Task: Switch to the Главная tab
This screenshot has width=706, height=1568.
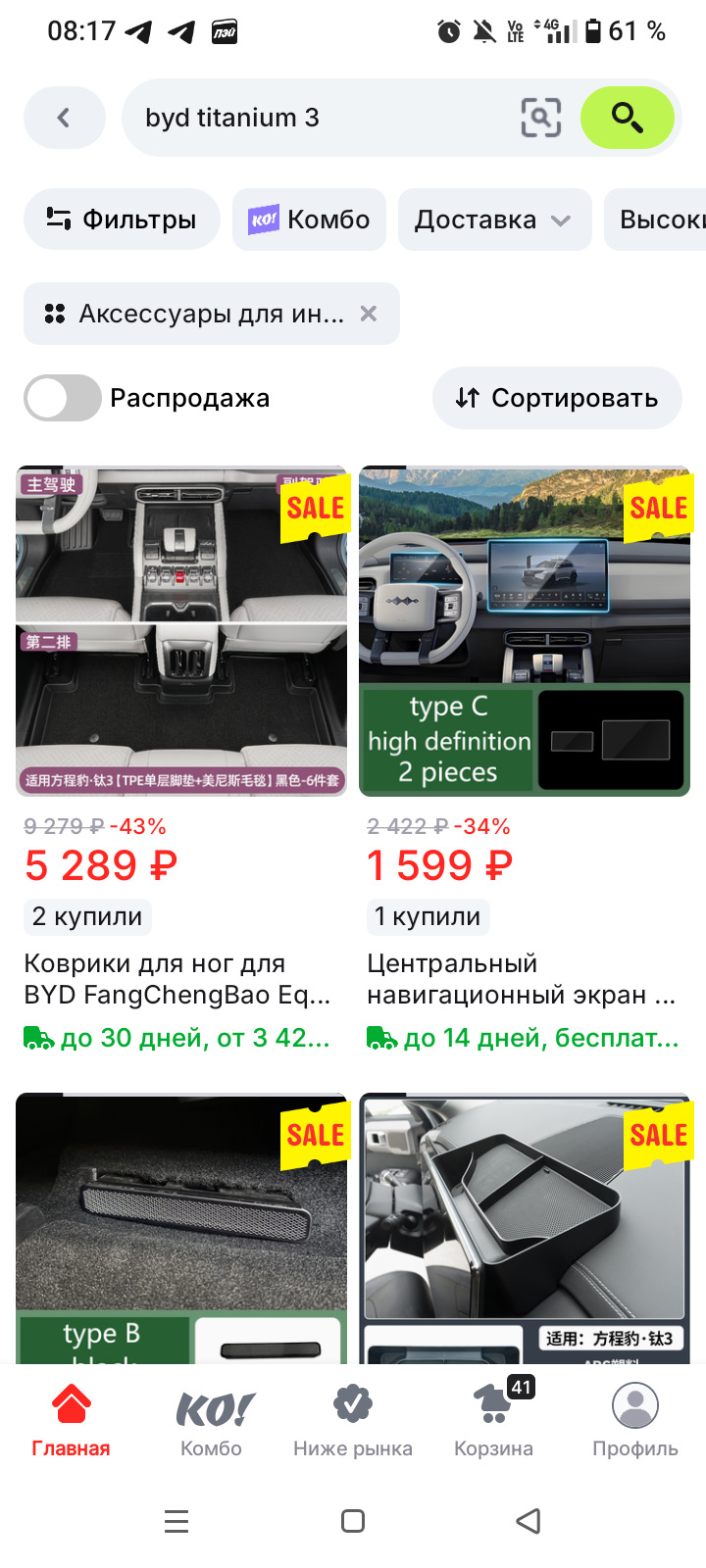Action: (x=71, y=1419)
